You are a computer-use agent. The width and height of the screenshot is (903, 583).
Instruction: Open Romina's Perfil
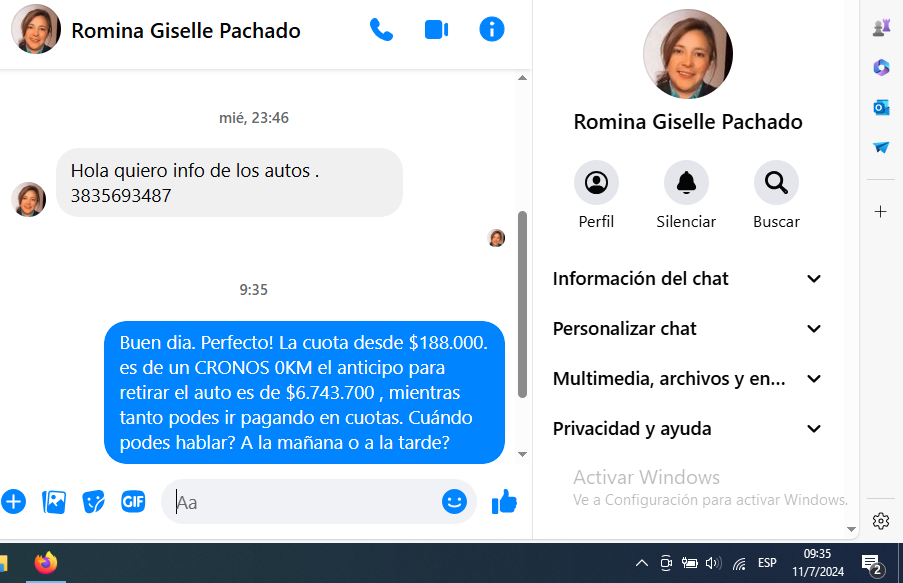596,183
